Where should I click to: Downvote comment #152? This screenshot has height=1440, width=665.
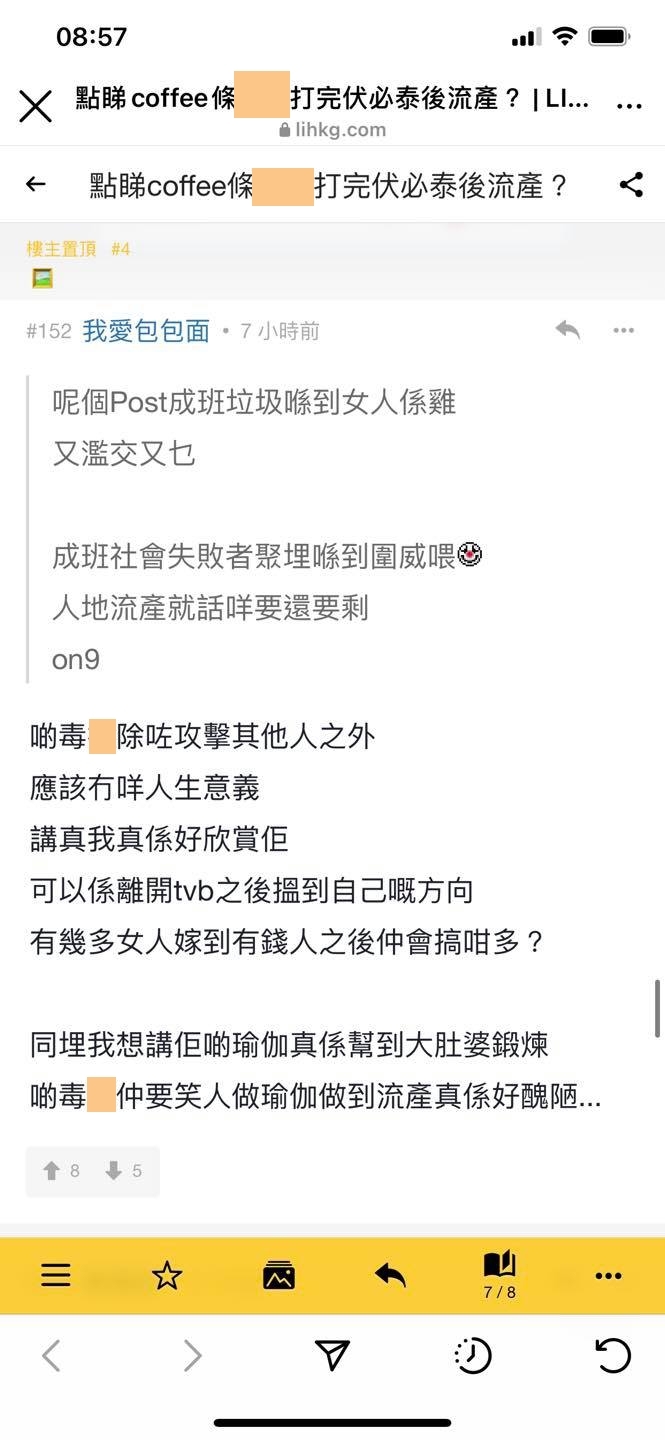(x=123, y=1171)
